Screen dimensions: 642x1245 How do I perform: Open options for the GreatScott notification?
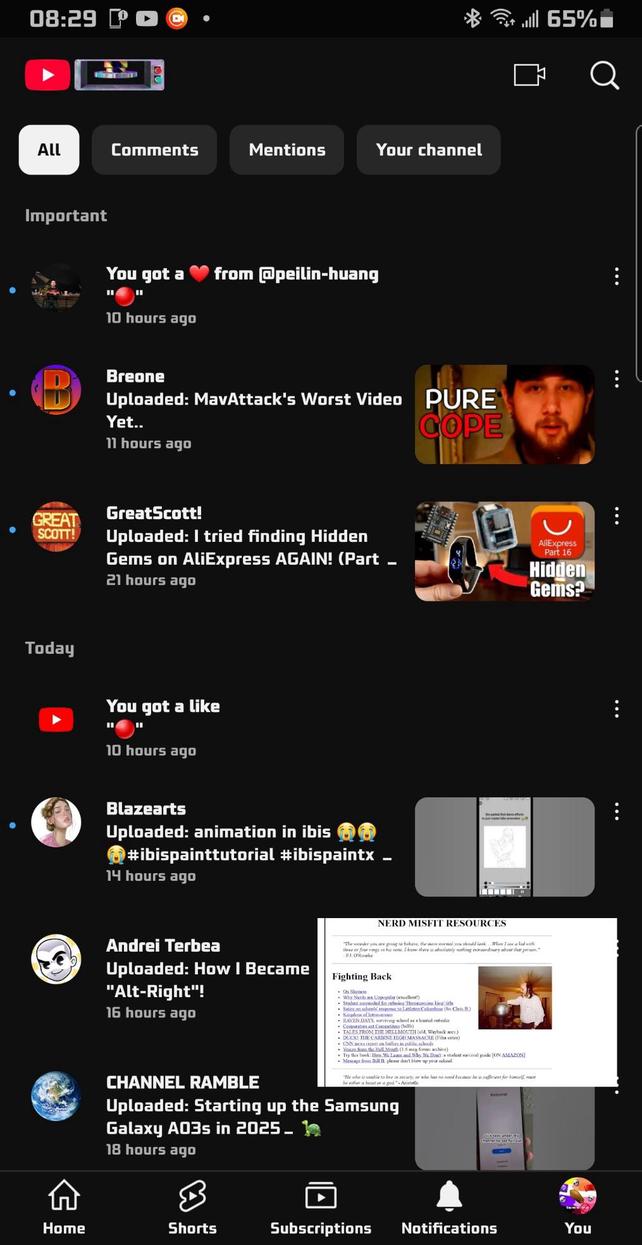[x=617, y=516]
